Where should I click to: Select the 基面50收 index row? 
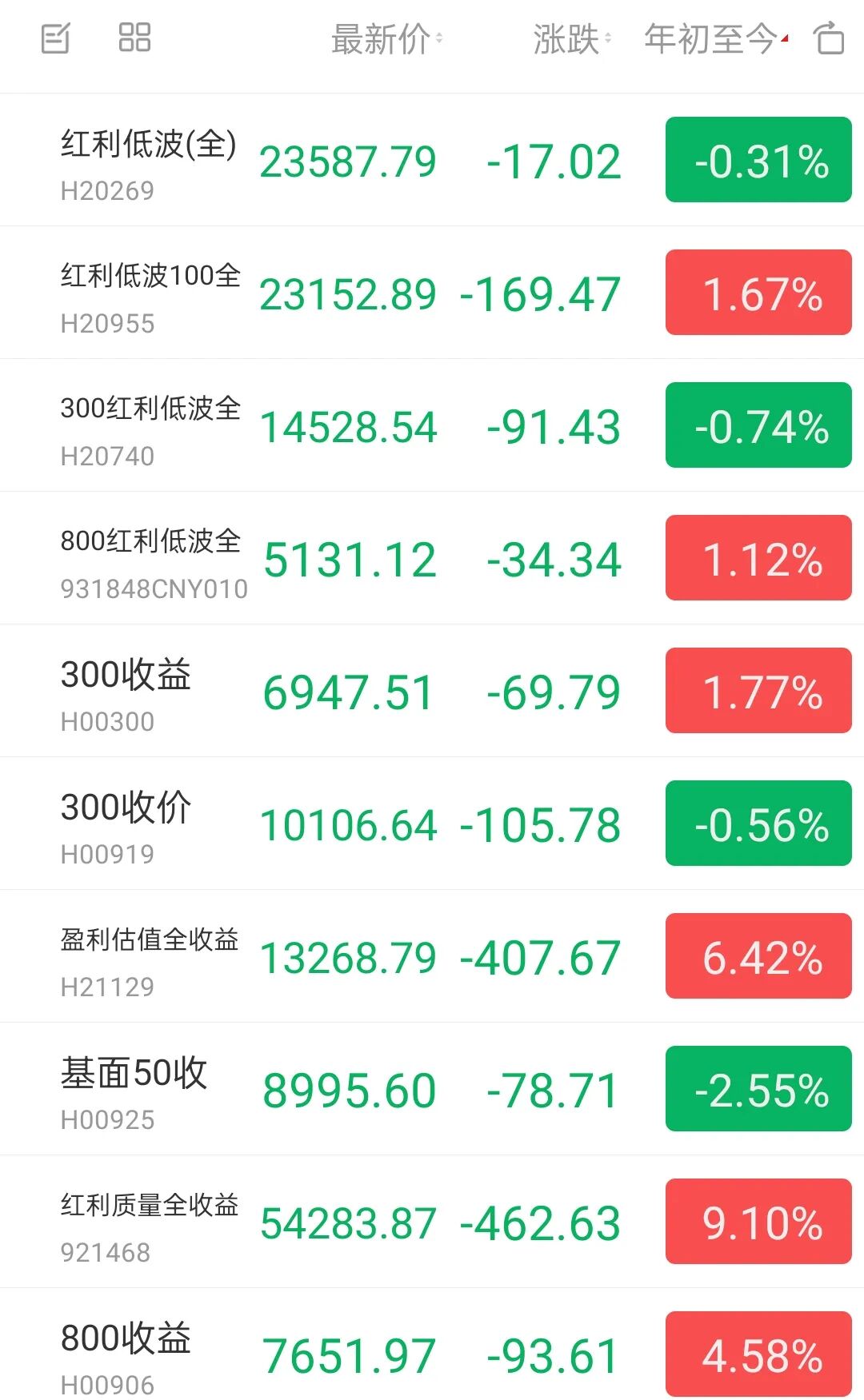pos(134,1090)
